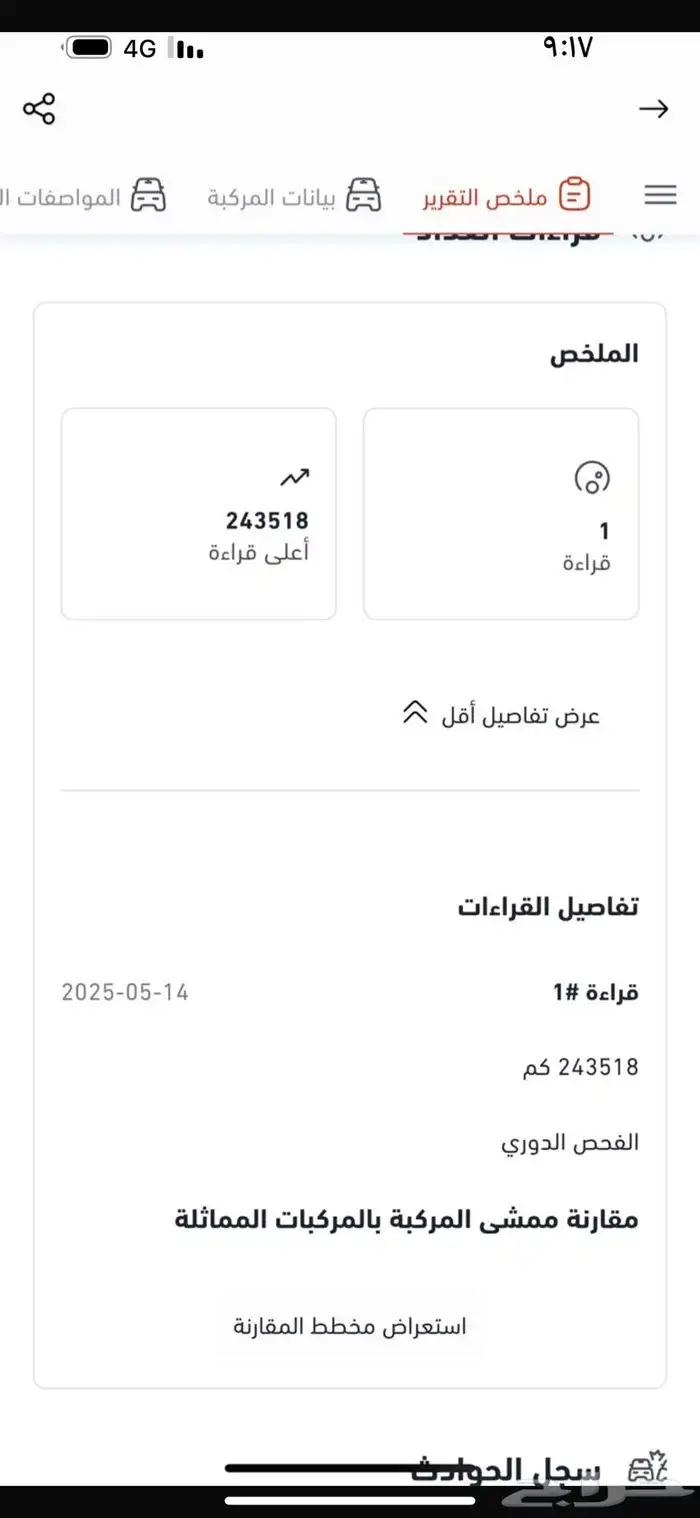Open the المواصفات tab
The height and width of the screenshot is (1518, 700).
[85, 196]
